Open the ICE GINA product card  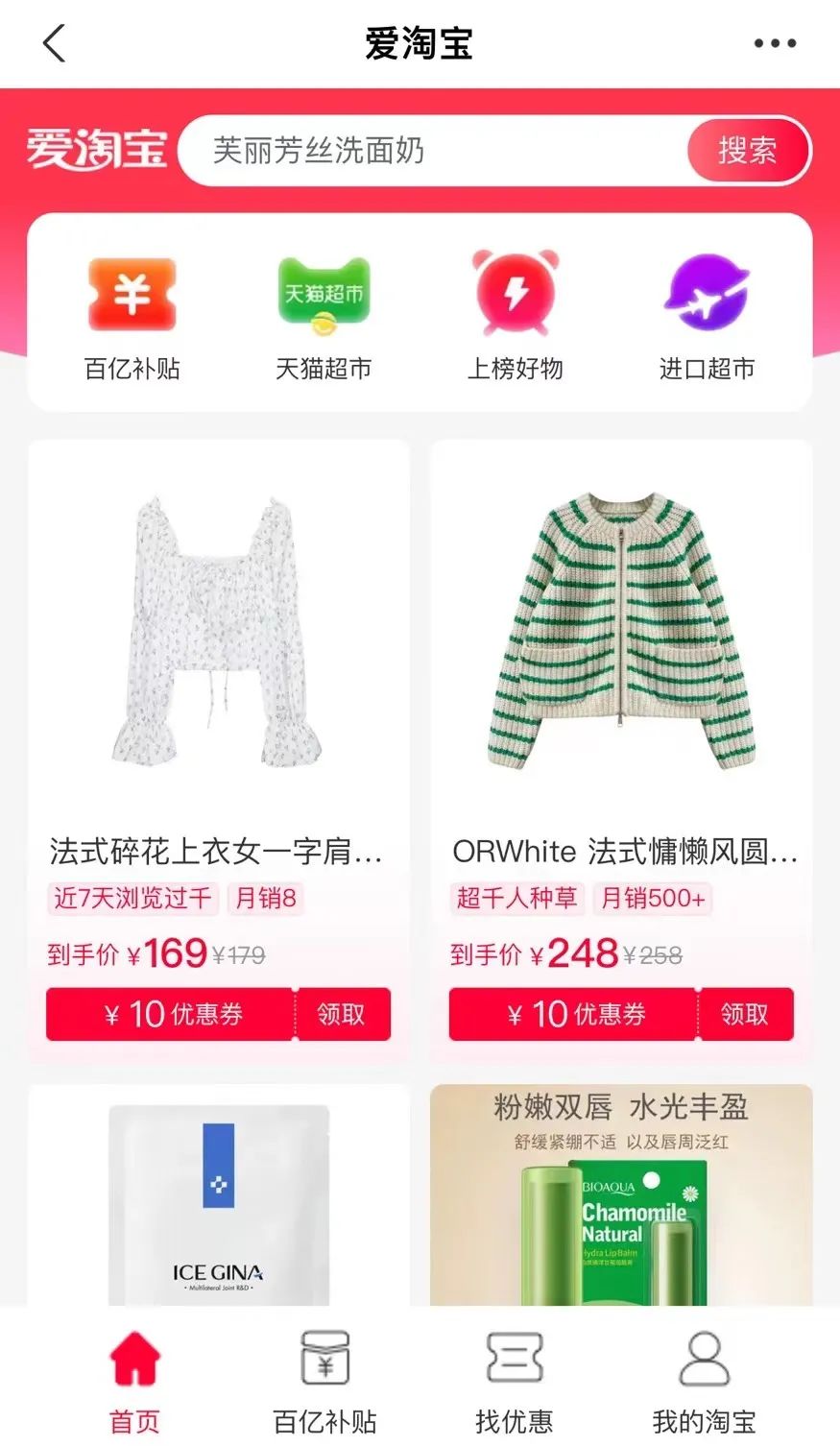(x=218, y=1200)
